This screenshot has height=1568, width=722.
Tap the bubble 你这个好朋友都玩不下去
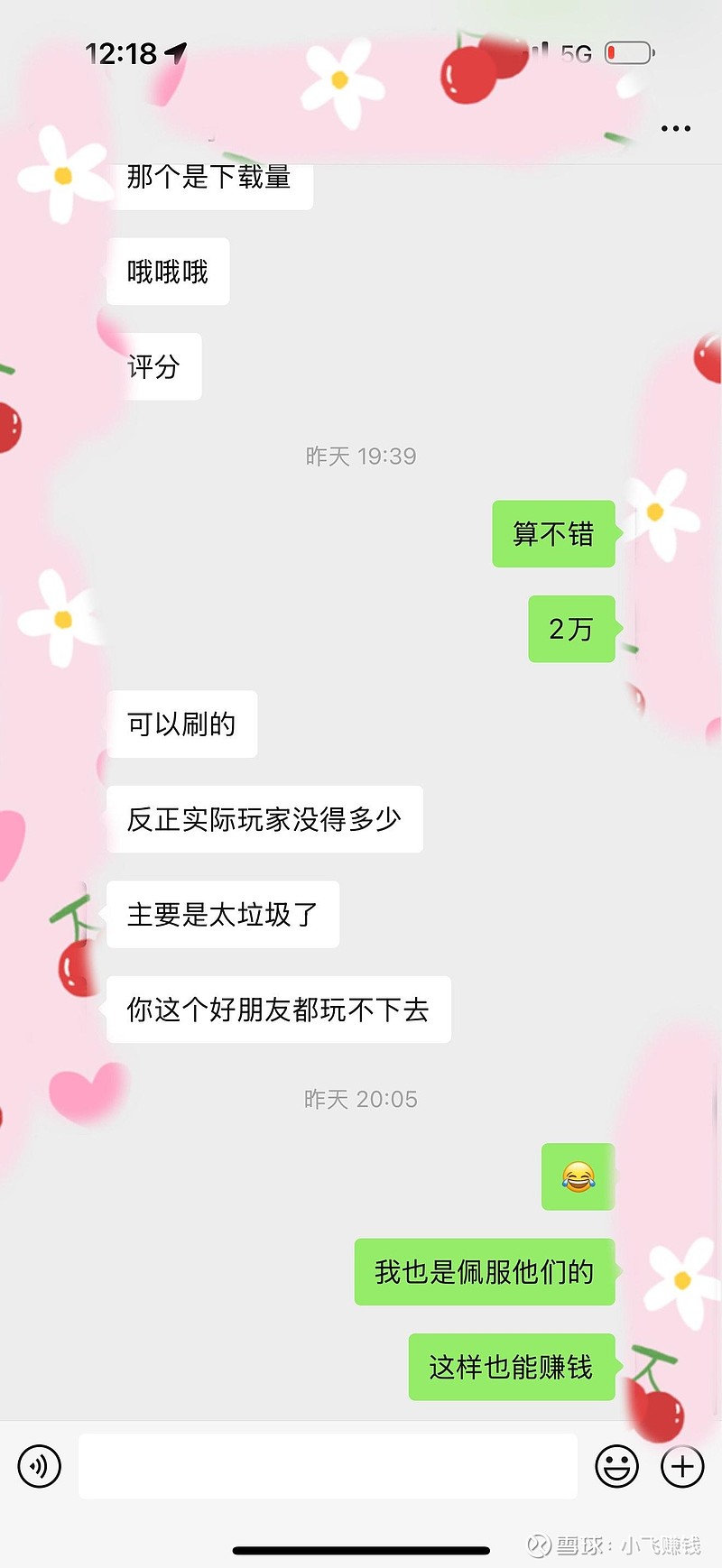(278, 1010)
